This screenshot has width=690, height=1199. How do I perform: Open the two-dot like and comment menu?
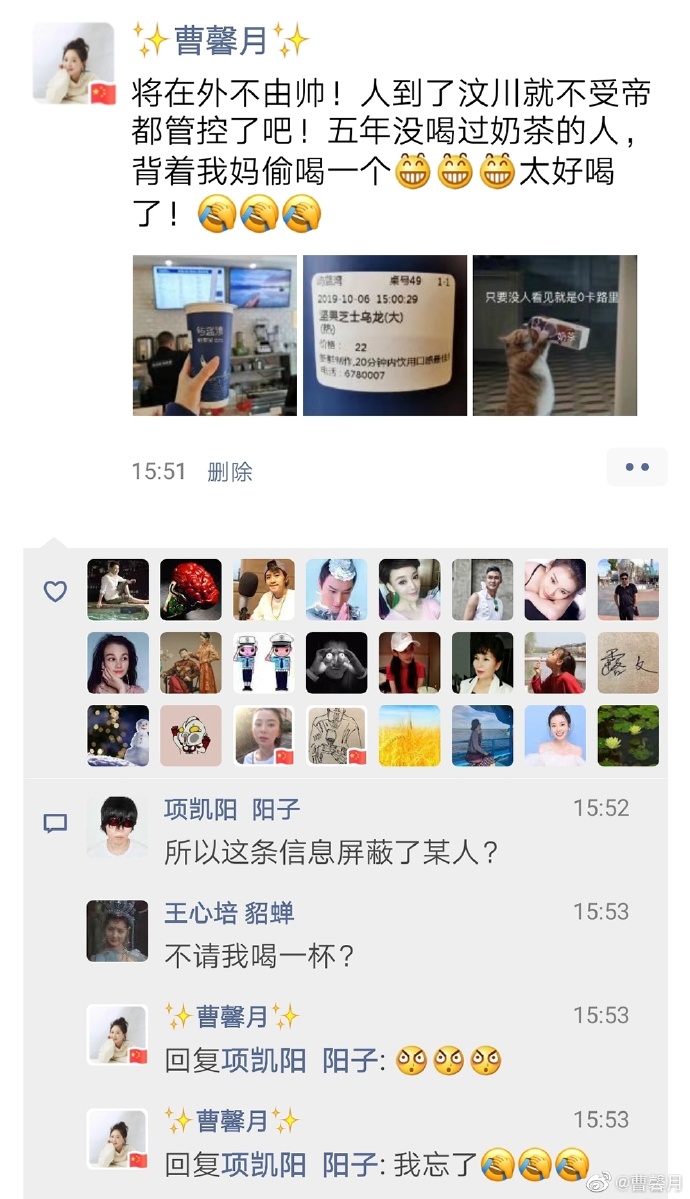[637, 468]
